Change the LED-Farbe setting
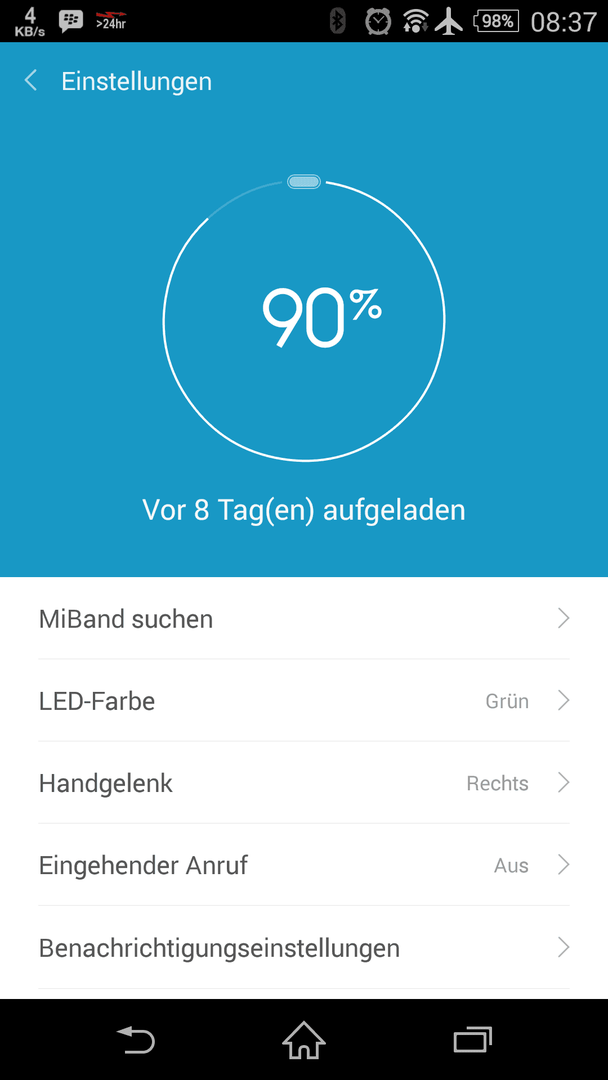Viewport: 608px width, 1080px height. (304, 700)
